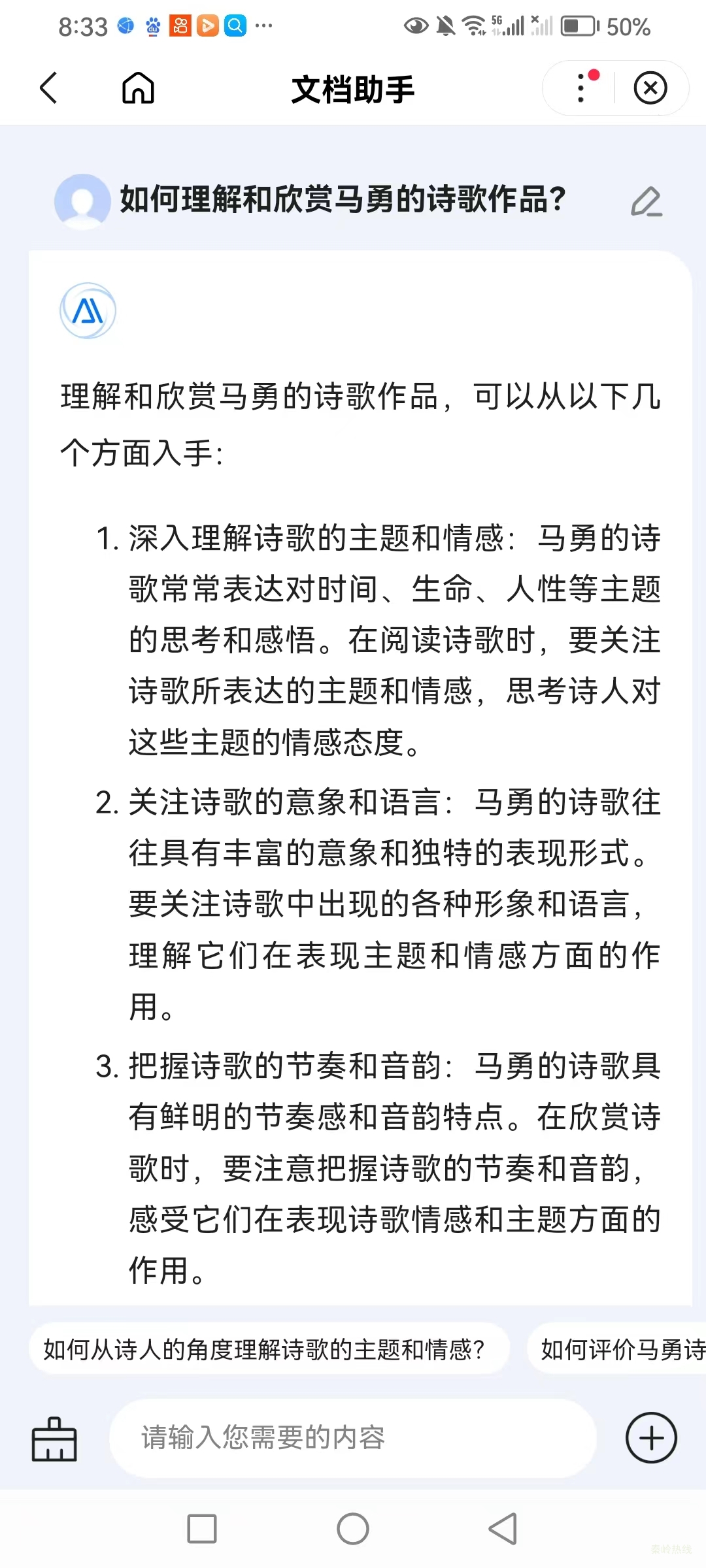Viewport: 706px width, 1568px height.
Task: Open the home icon in header
Action: click(138, 88)
